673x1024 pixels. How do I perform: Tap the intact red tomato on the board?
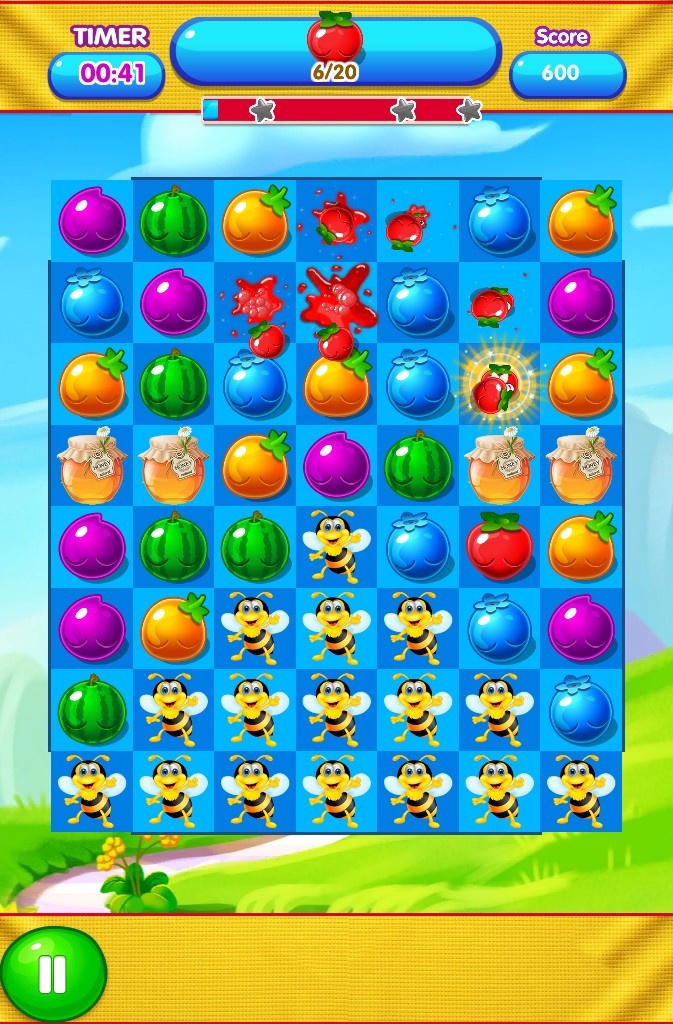tap(499, 547)
